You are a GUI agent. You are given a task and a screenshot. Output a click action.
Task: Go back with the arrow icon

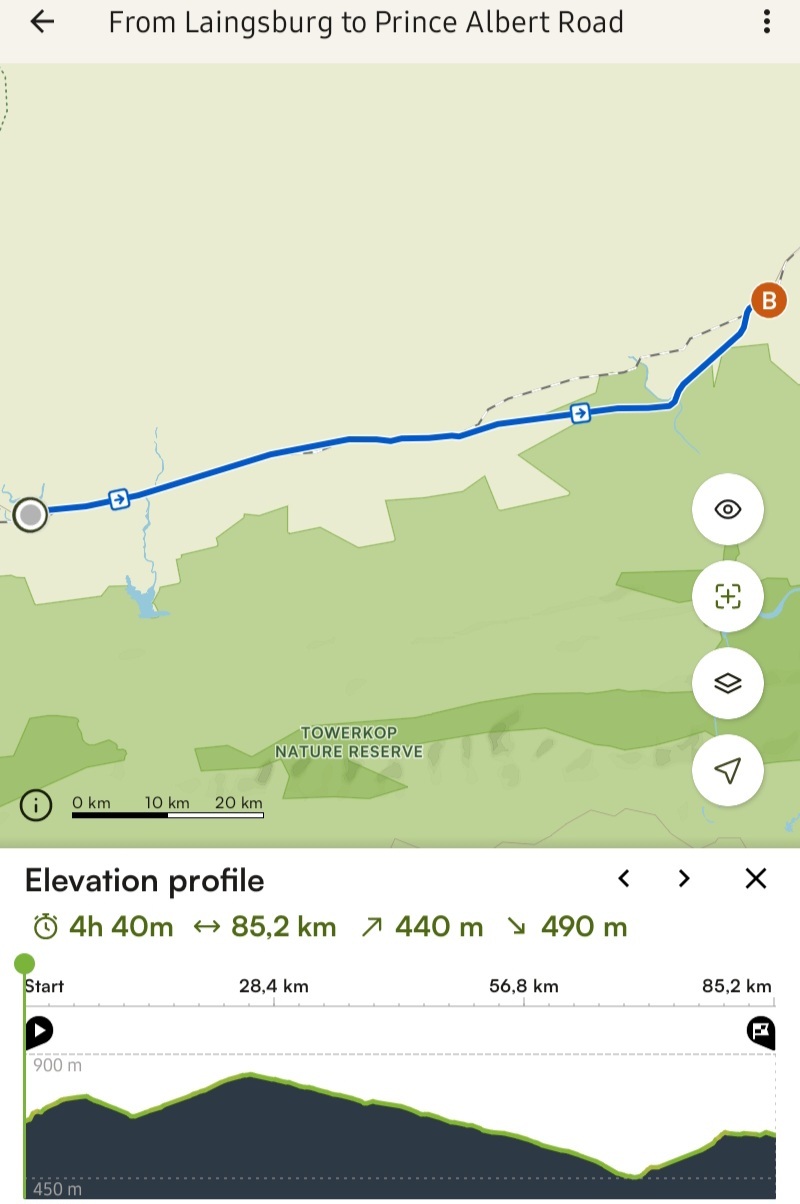[42, 22]
